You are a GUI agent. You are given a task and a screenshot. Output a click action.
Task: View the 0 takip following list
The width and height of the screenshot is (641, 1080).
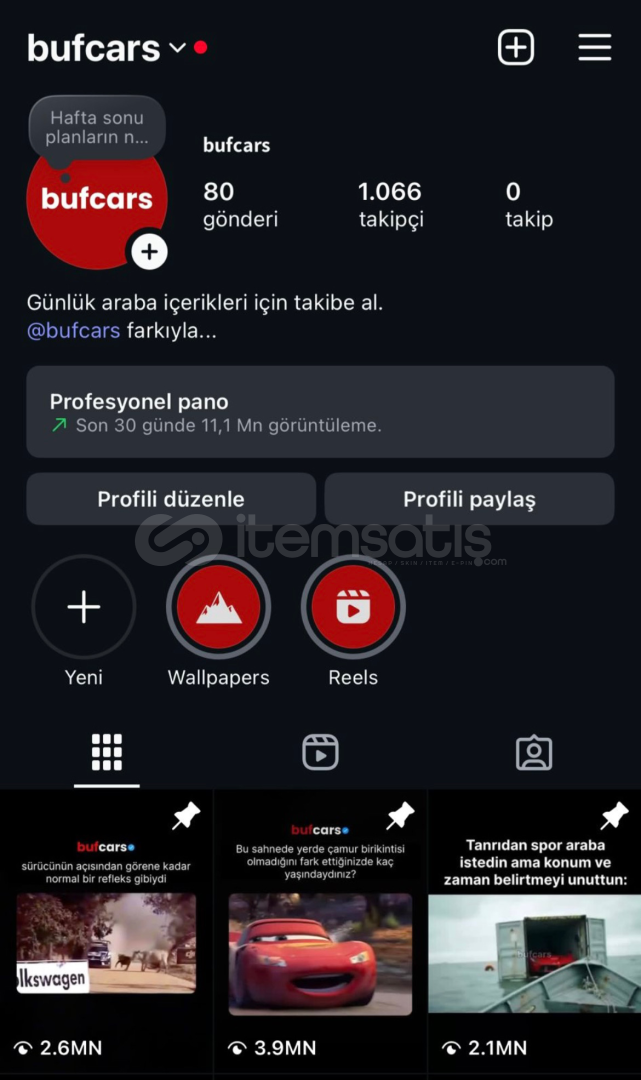coord(528,204)
